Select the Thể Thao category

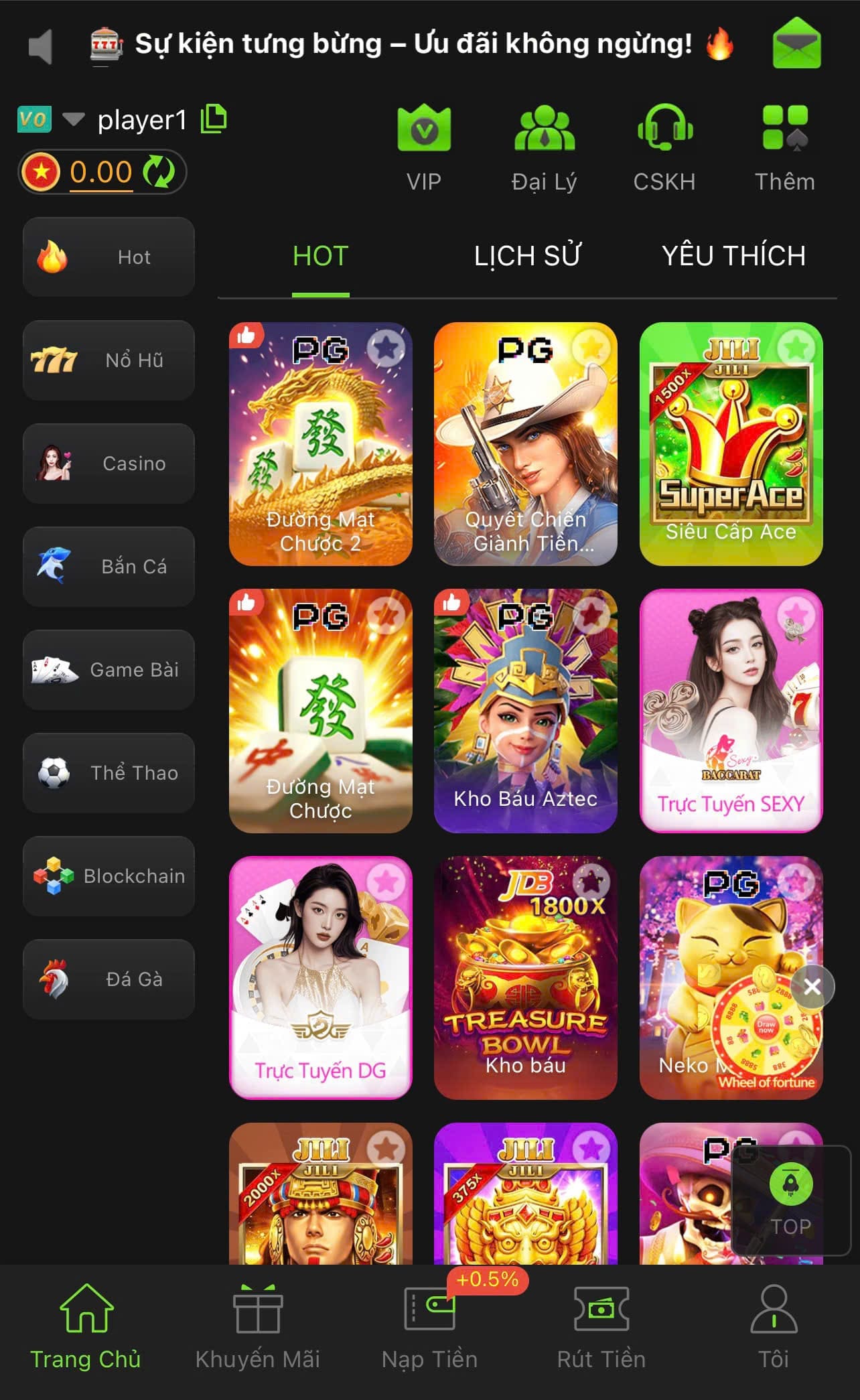[x=109, y=773]
